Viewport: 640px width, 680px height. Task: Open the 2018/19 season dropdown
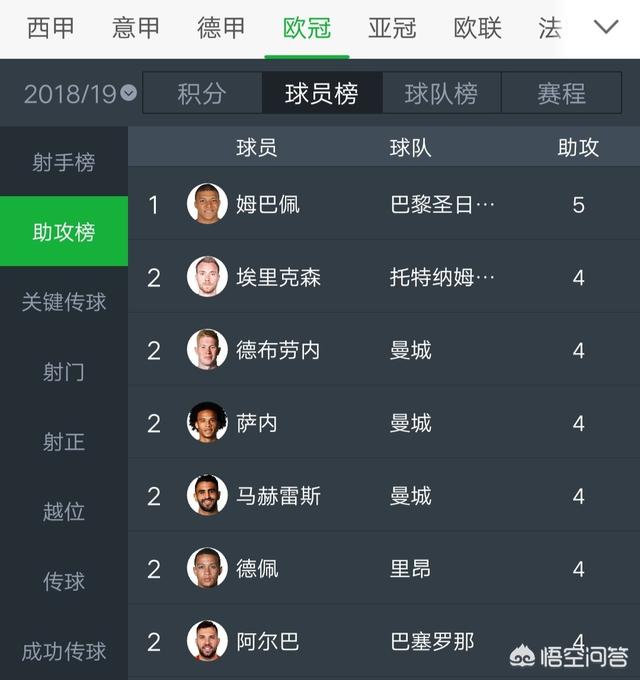[x=80, y=94]
